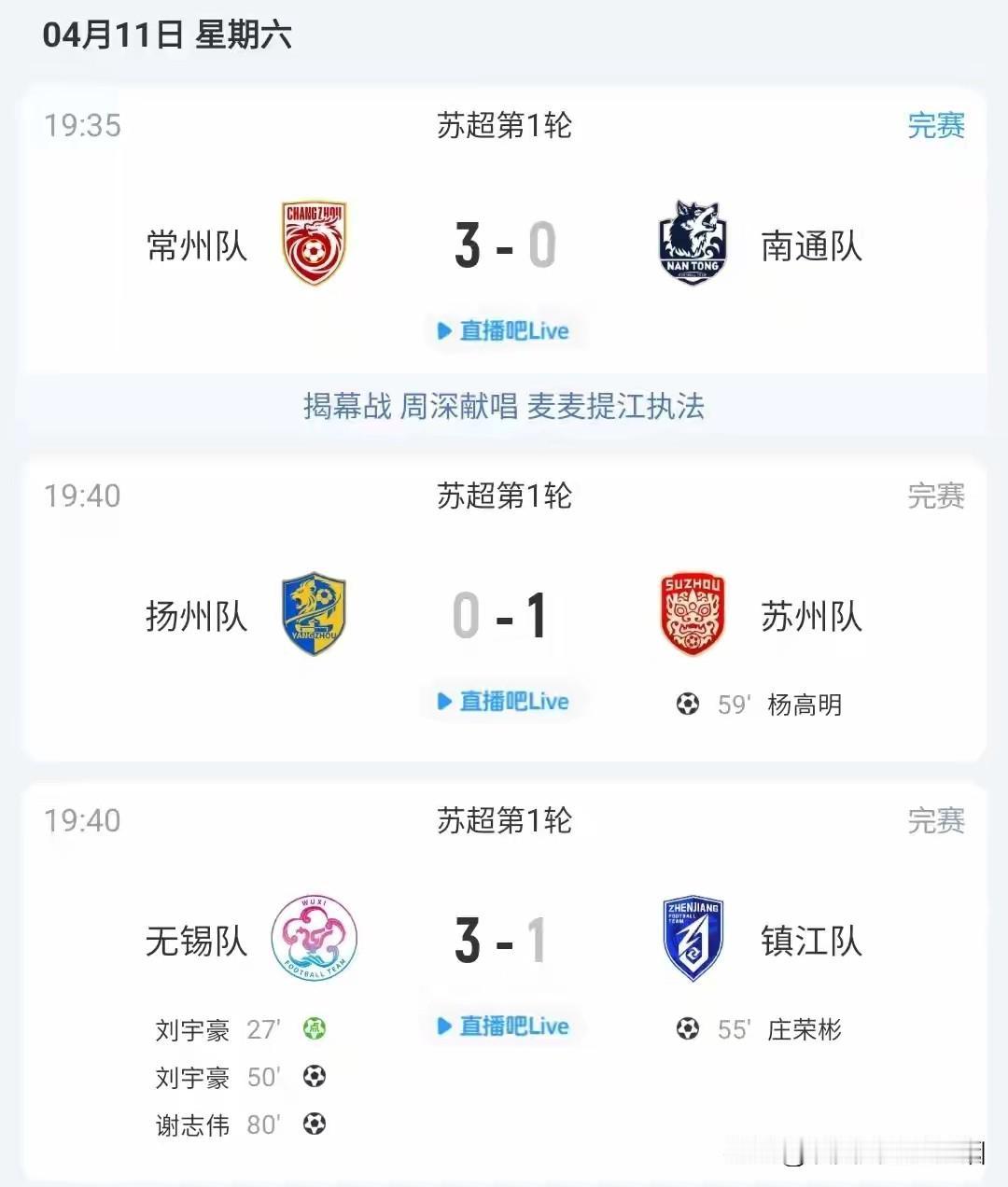Click the play arrow on Wuxi match Live
The height and width of the screenshot is (1187, 1008).
(446, 1026)
